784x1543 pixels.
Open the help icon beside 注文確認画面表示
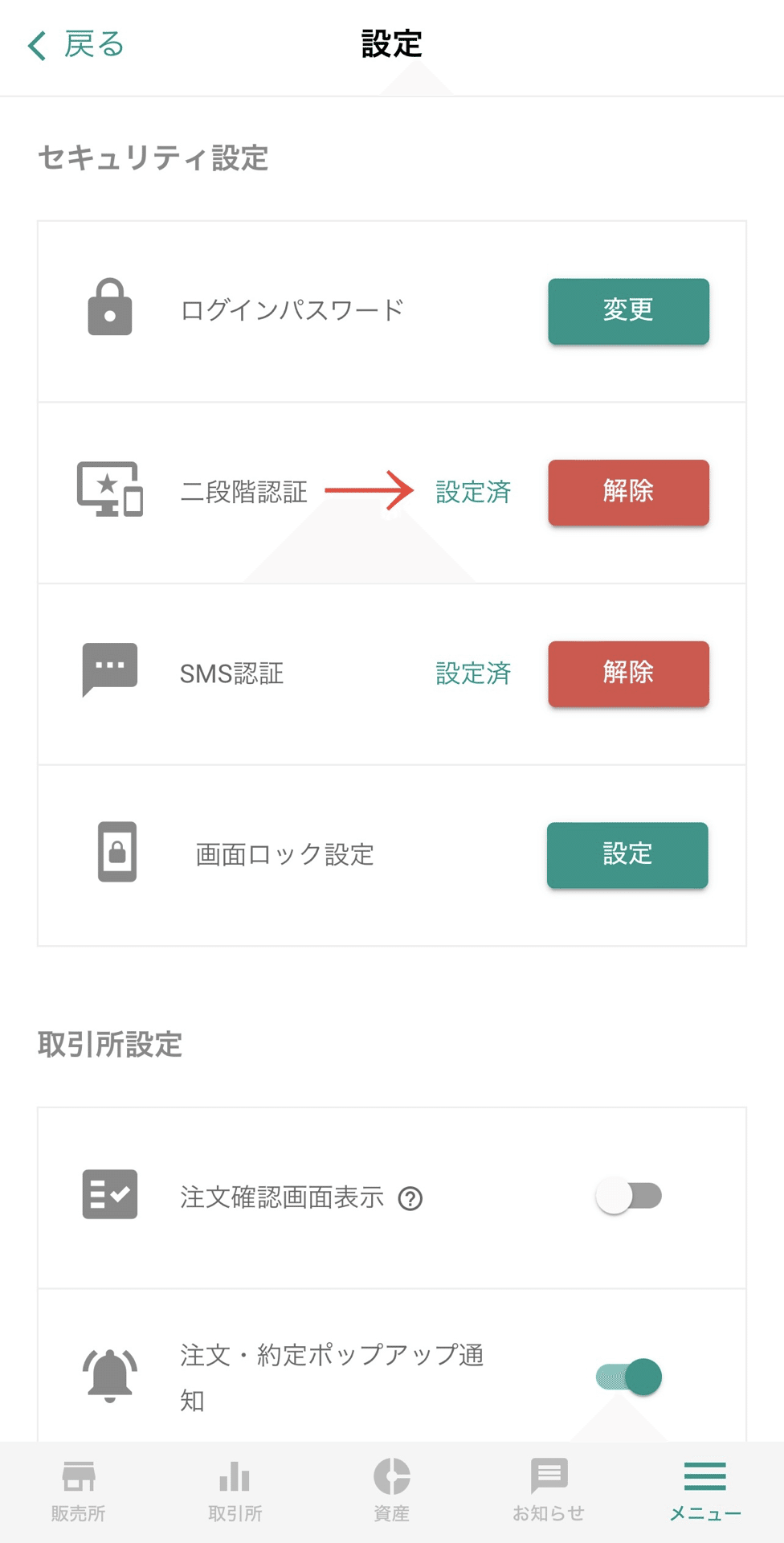point(410,1198)
